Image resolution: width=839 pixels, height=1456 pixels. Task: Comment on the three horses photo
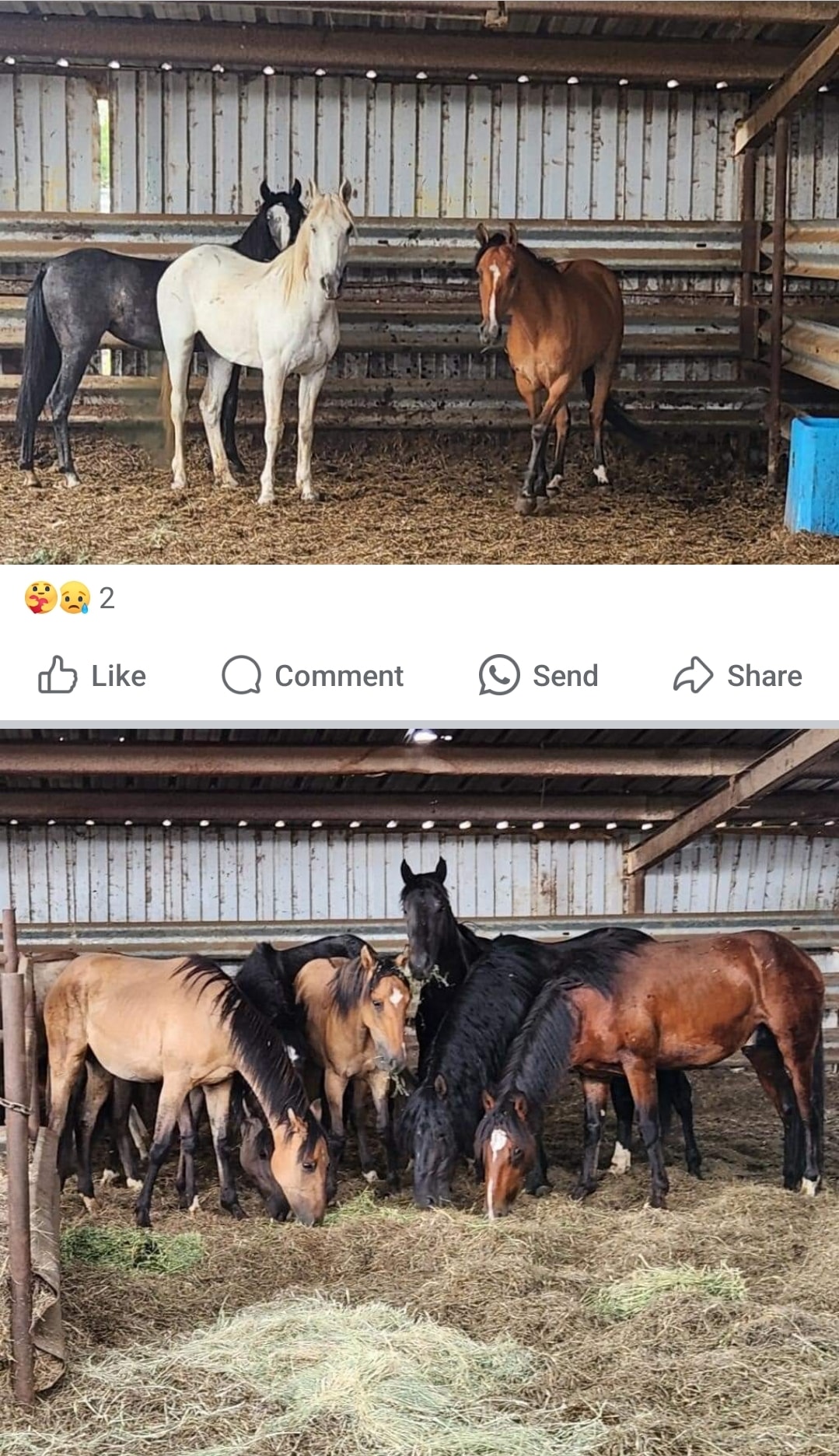pos(313,675)
